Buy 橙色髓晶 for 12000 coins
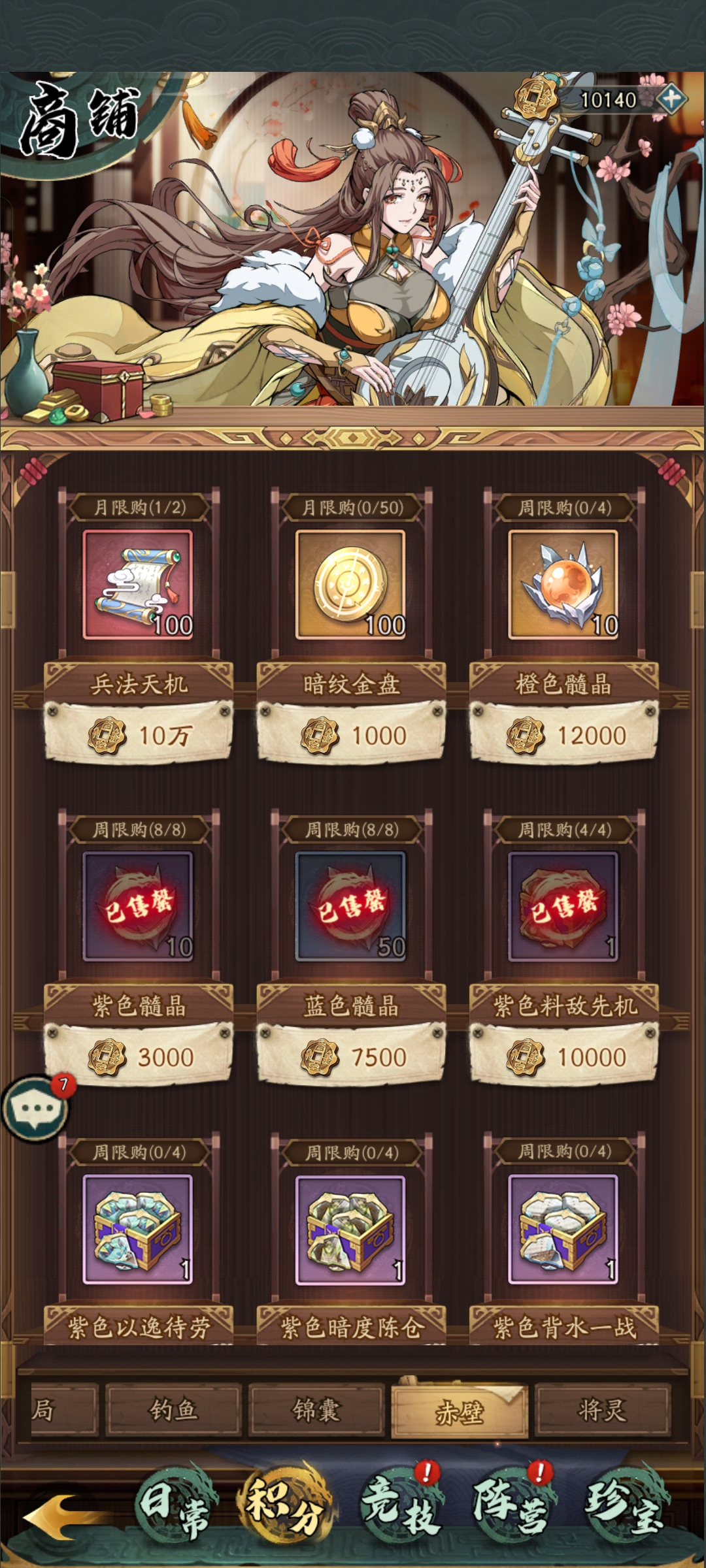Image resolution: width=706 pixels, height=1568 pixels. tap(563, 735)
